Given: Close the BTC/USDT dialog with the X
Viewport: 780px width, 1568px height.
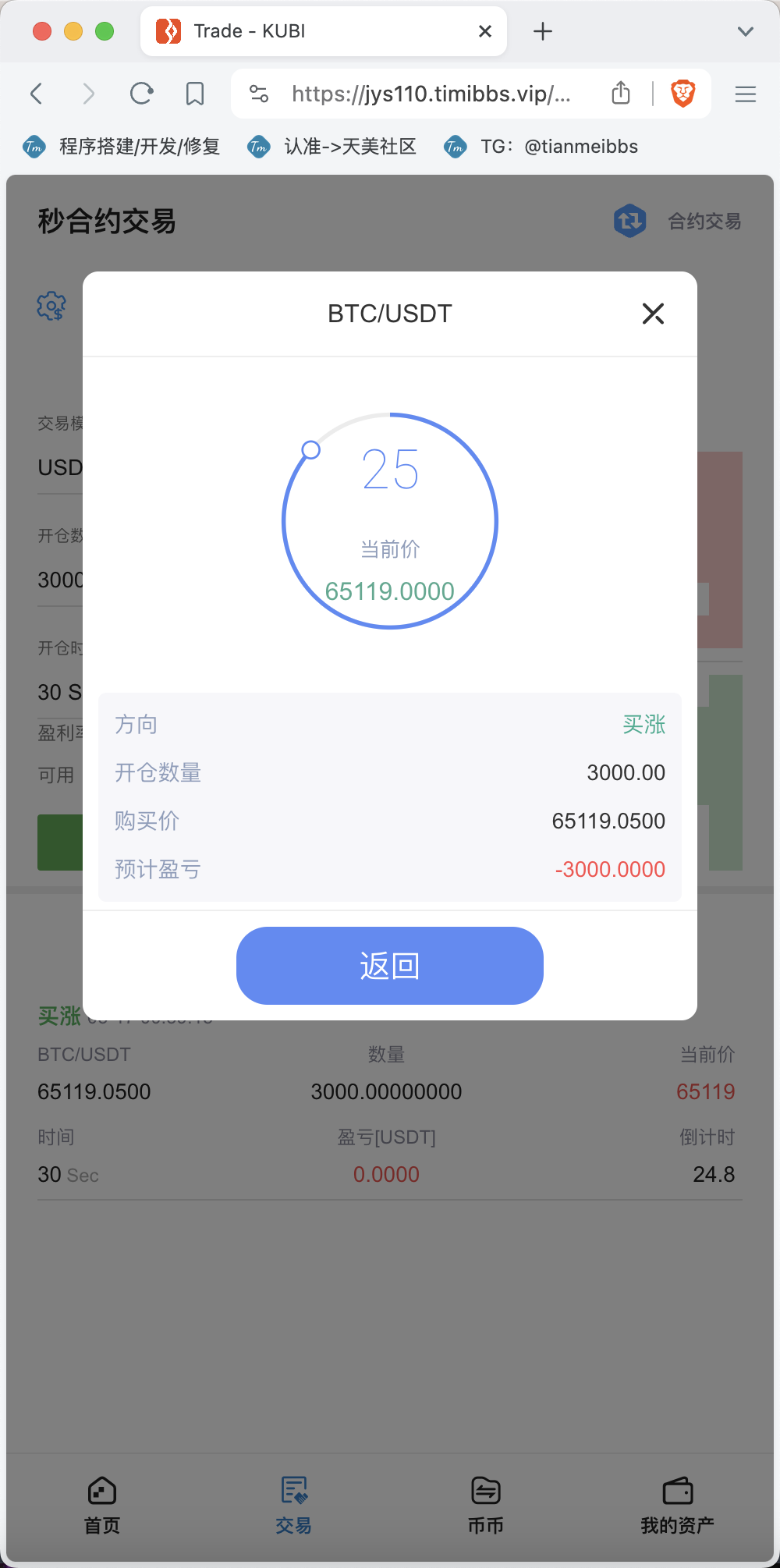Looking at the screenshot, I should tap(653, 314).
